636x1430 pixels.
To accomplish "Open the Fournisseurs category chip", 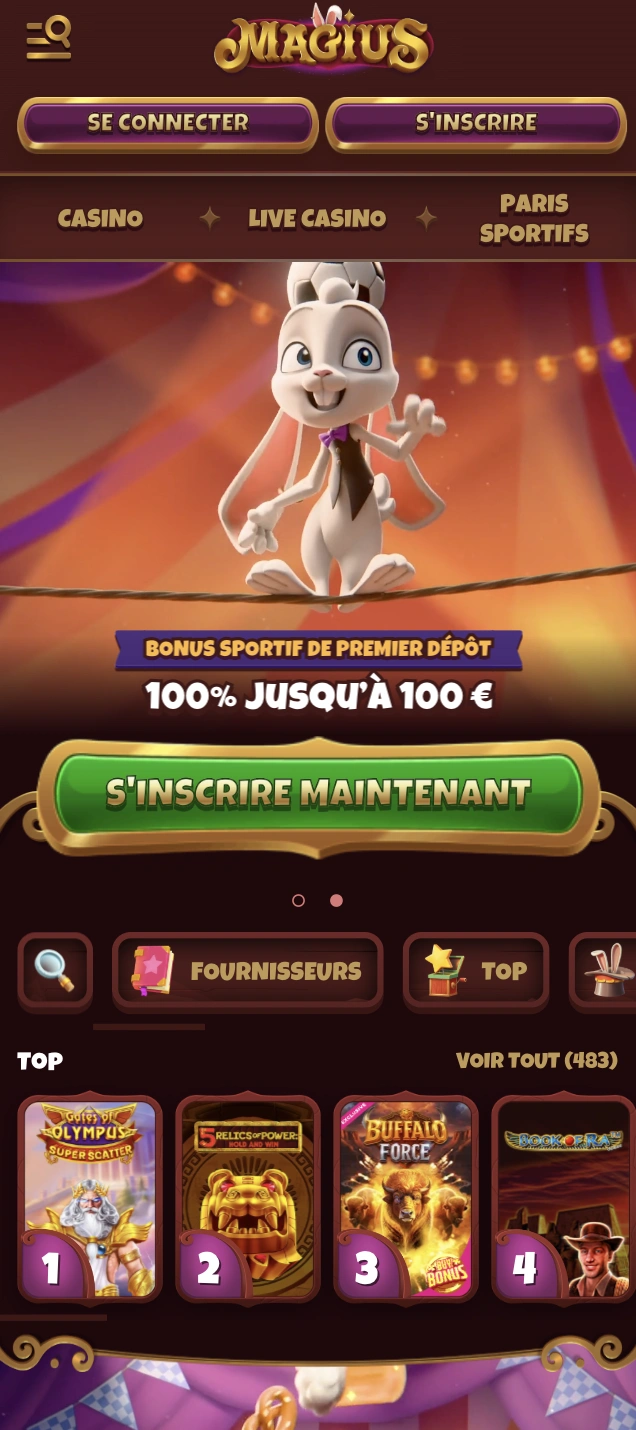I will click(x=247, y=970).
